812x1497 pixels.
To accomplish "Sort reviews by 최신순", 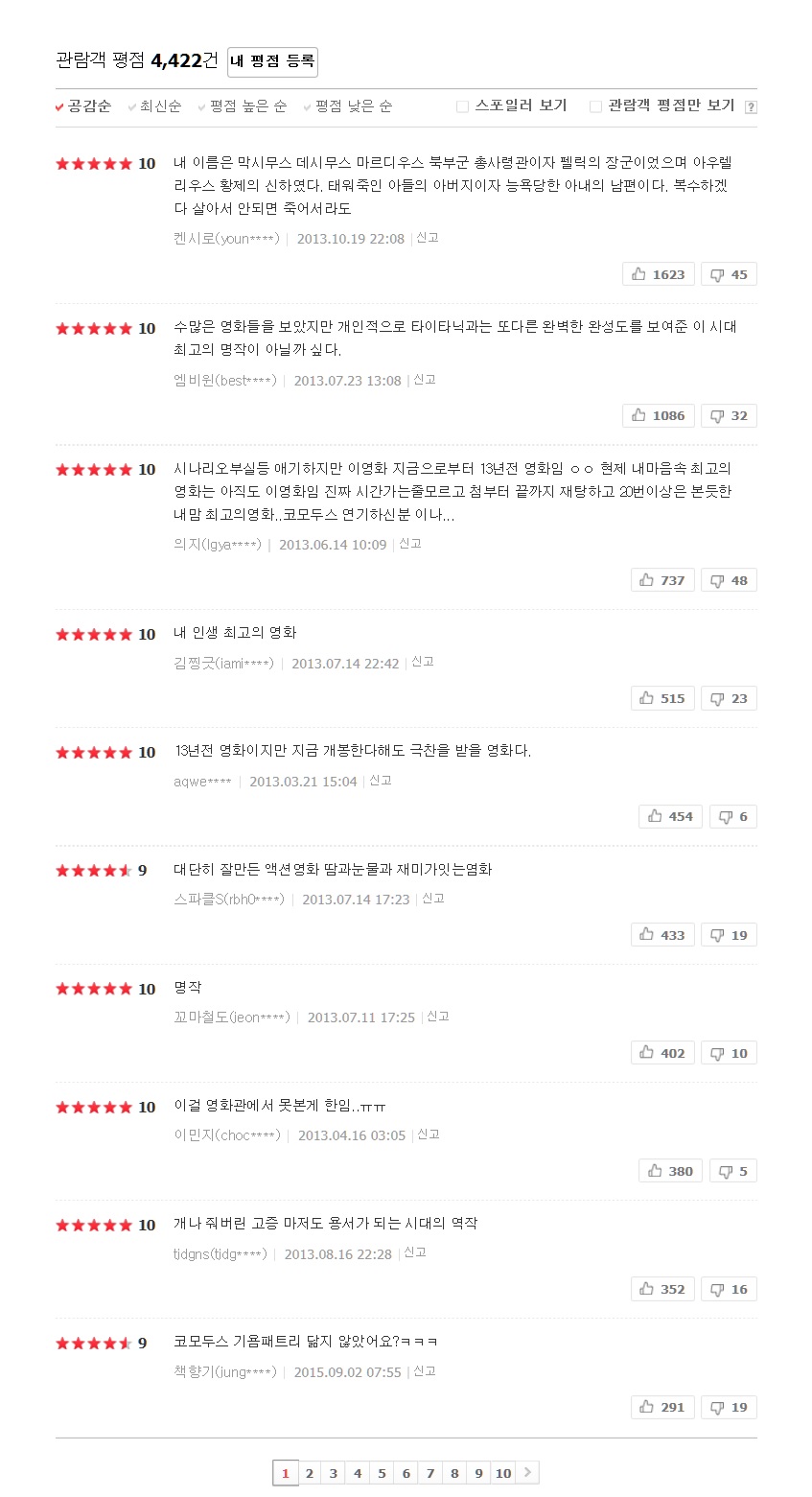I will tap(154, 105).
